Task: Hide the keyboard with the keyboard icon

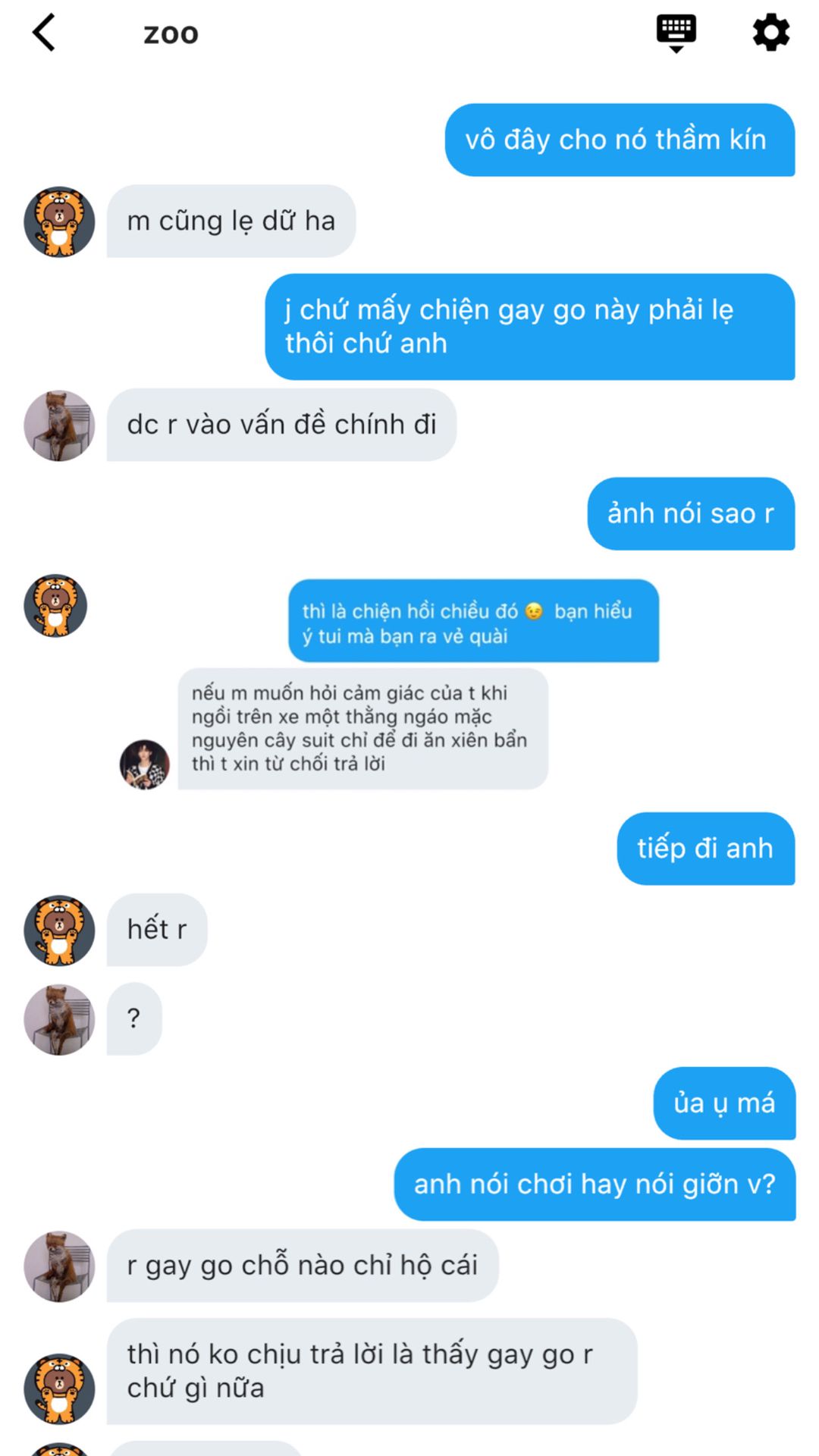Action: pos(676,33)
